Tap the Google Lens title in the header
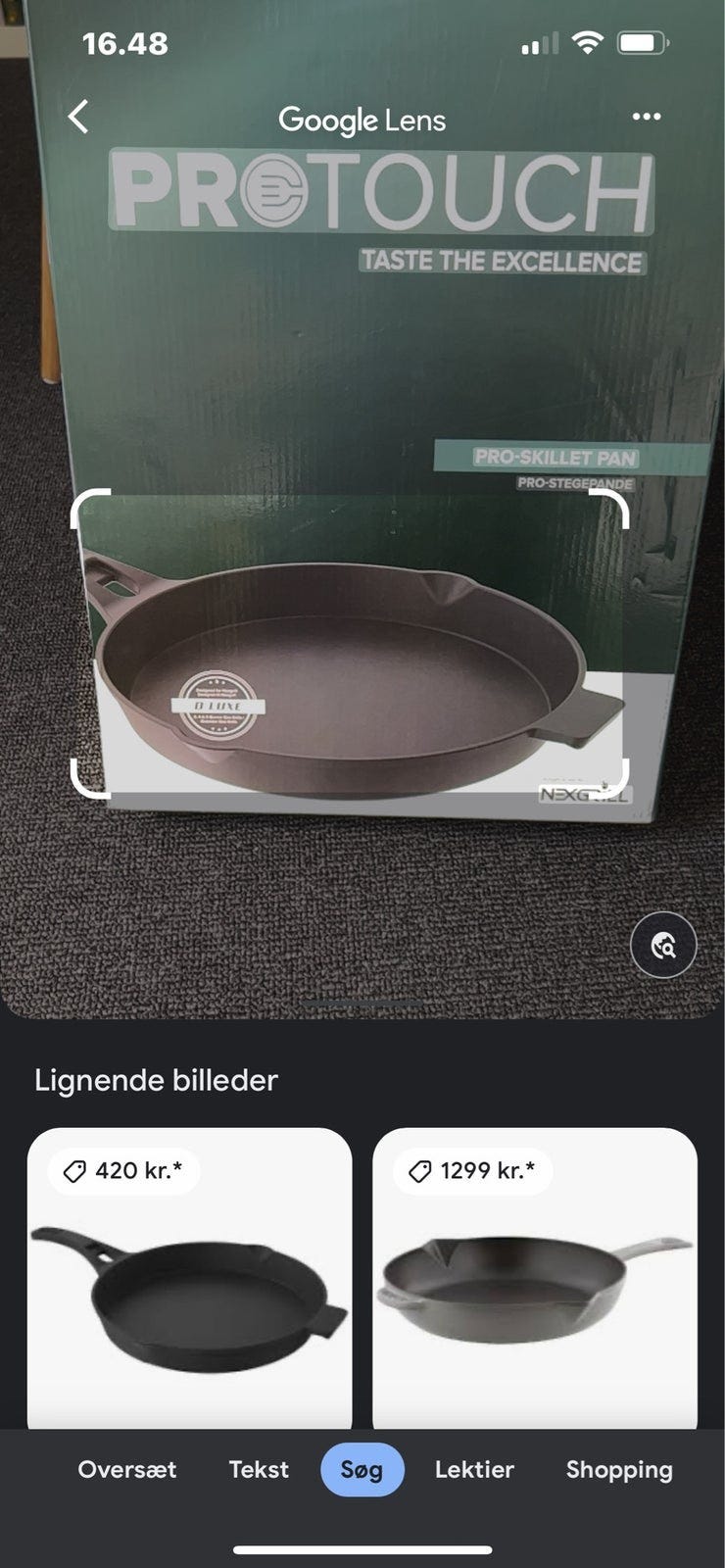This screenshot has width=725, height=1568. click(x=362, y=119)
